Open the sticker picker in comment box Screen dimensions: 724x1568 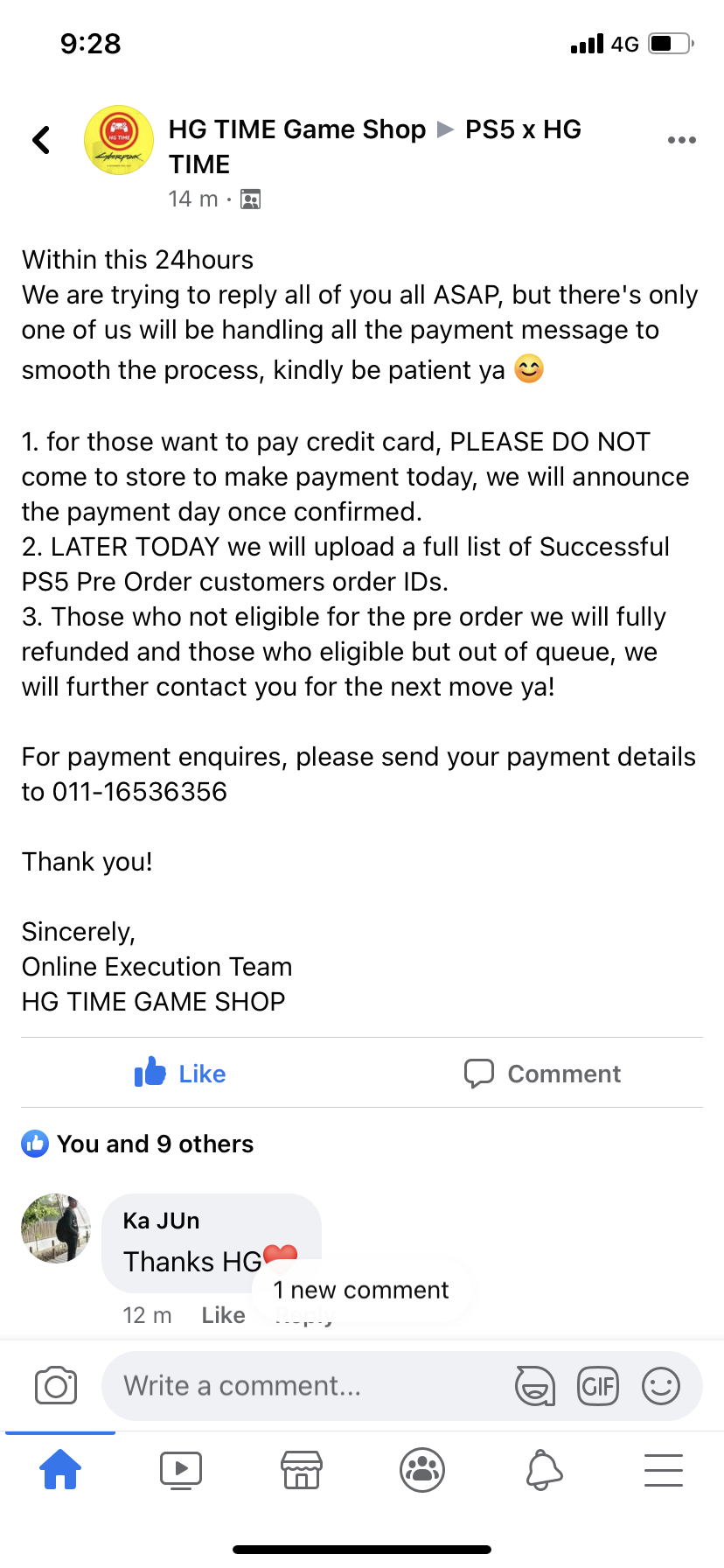(534, 1386)
